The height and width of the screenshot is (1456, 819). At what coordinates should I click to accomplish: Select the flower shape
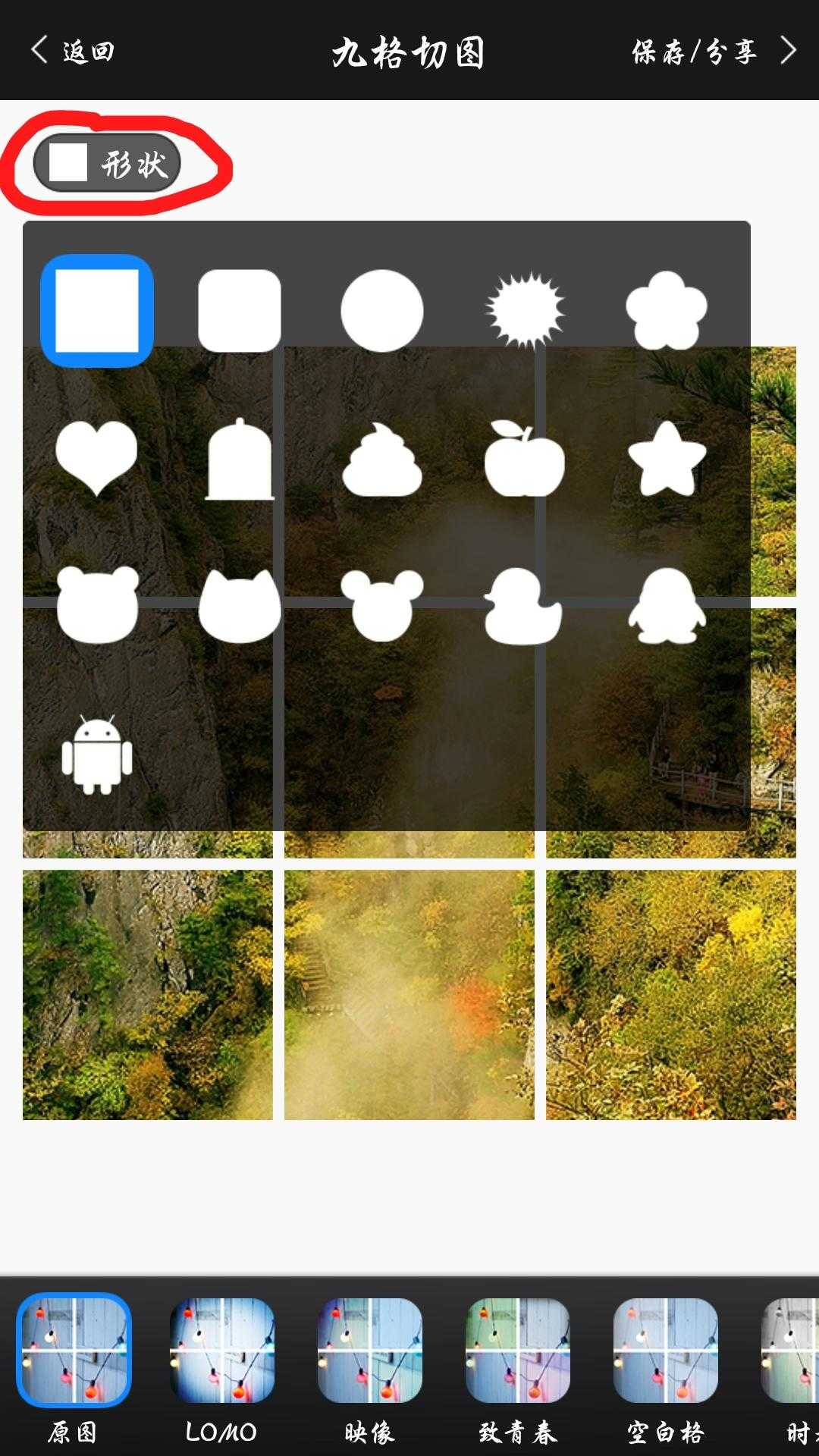(667, 311)
